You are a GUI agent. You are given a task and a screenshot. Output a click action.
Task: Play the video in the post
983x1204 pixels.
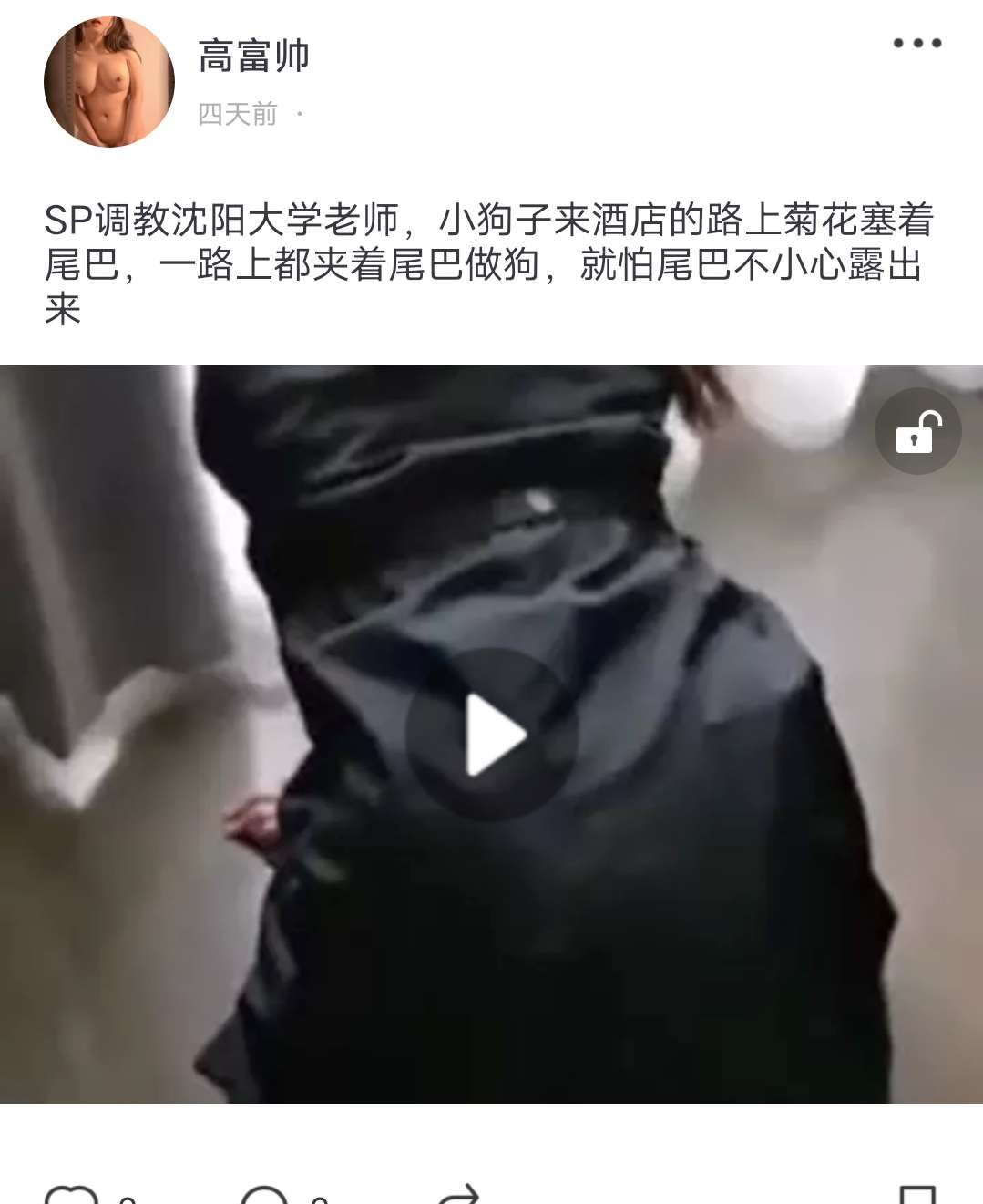point(492,735)
